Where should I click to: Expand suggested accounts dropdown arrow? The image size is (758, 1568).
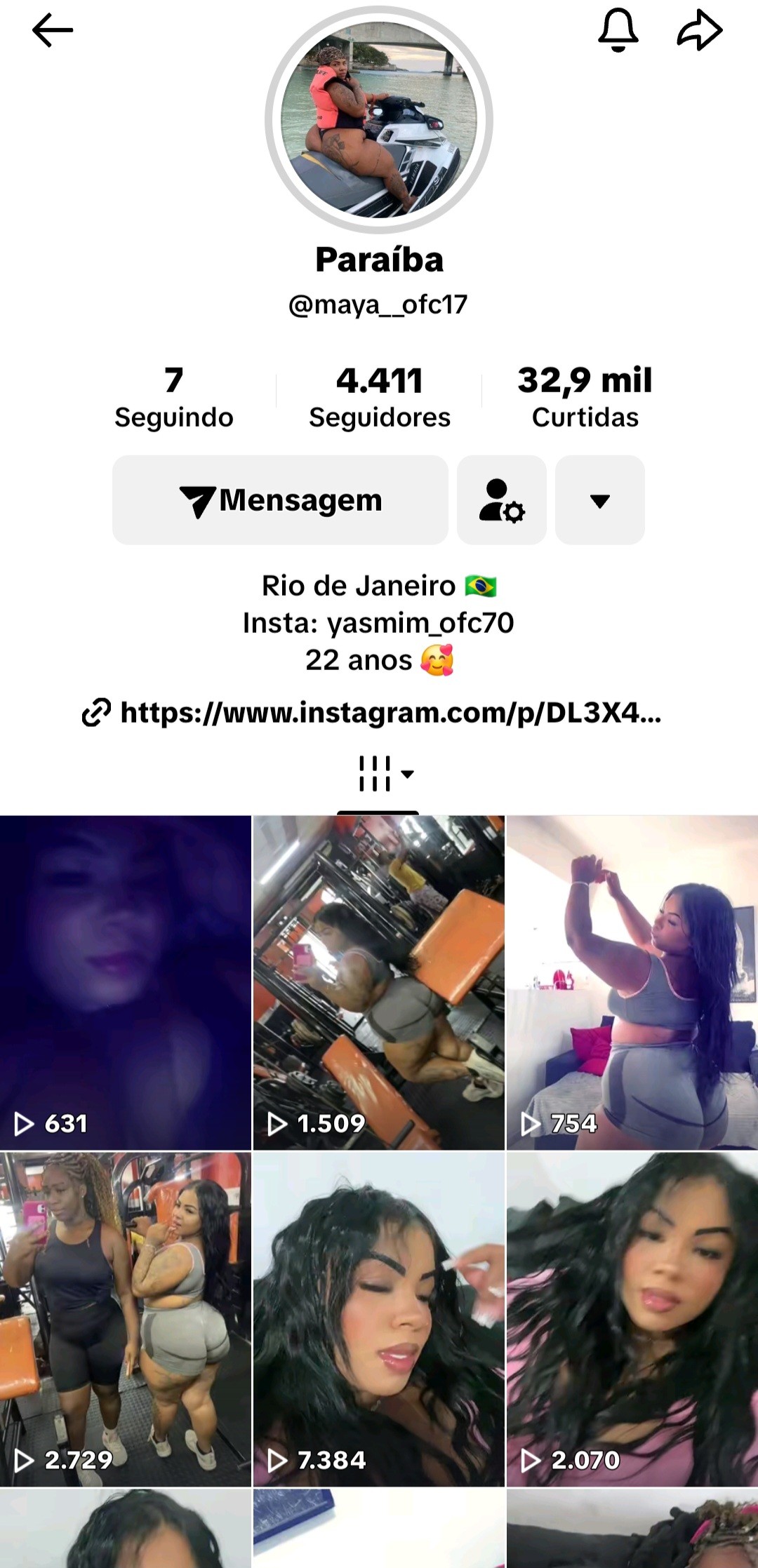(x=599, y=500)
